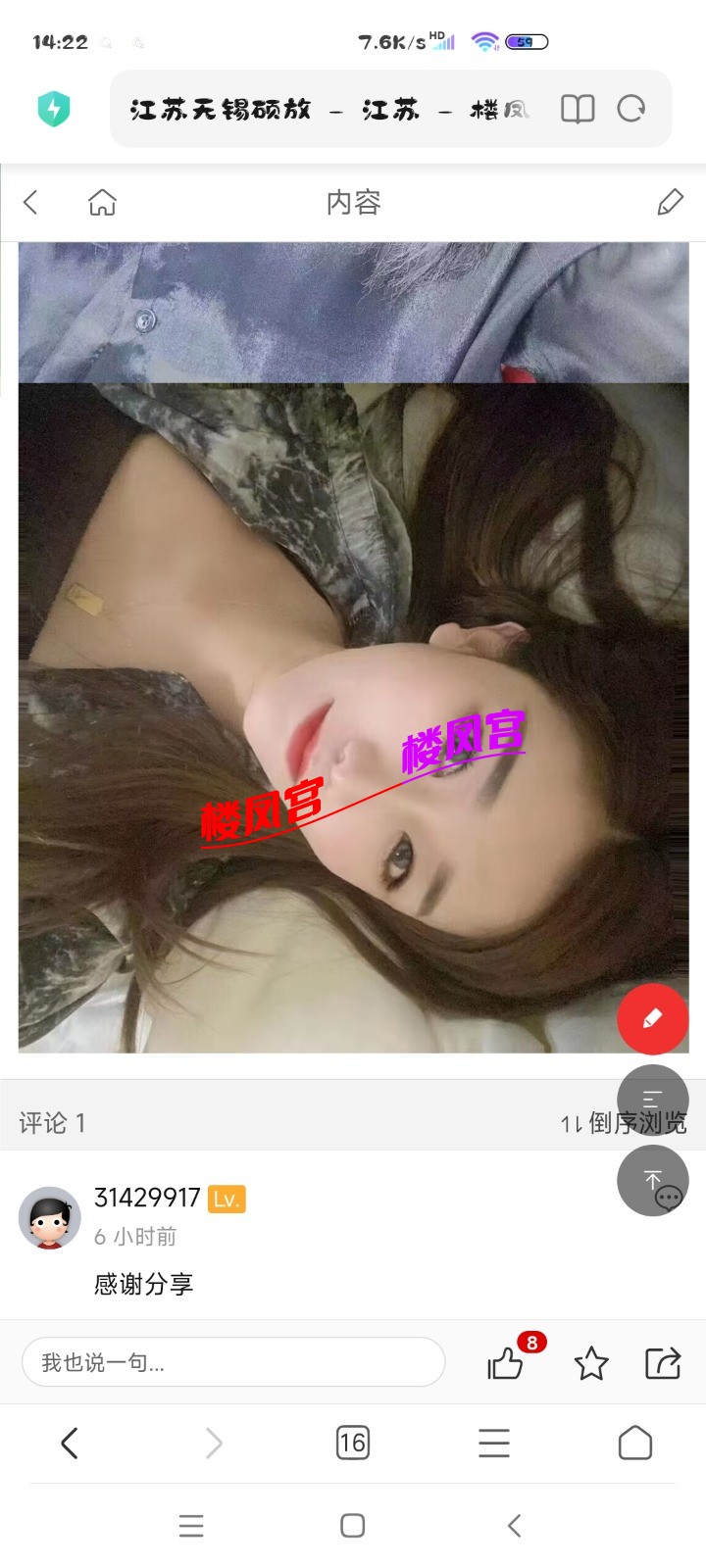Jump to top with floating arrow button
The height and width of the screenshot is (1568, 706).
(652, 1181)
